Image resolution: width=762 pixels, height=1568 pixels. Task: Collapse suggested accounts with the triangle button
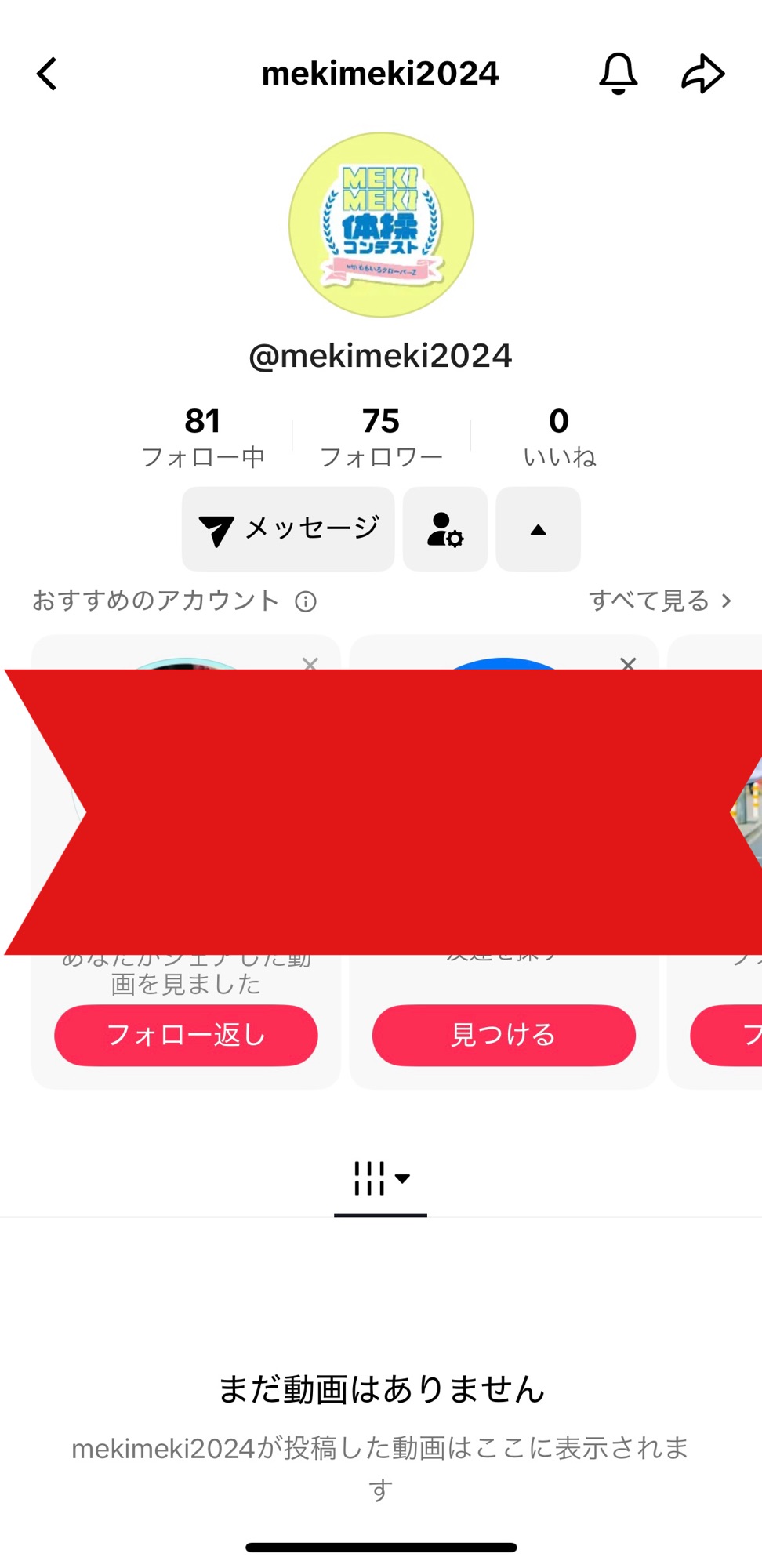tap(538, 529)
